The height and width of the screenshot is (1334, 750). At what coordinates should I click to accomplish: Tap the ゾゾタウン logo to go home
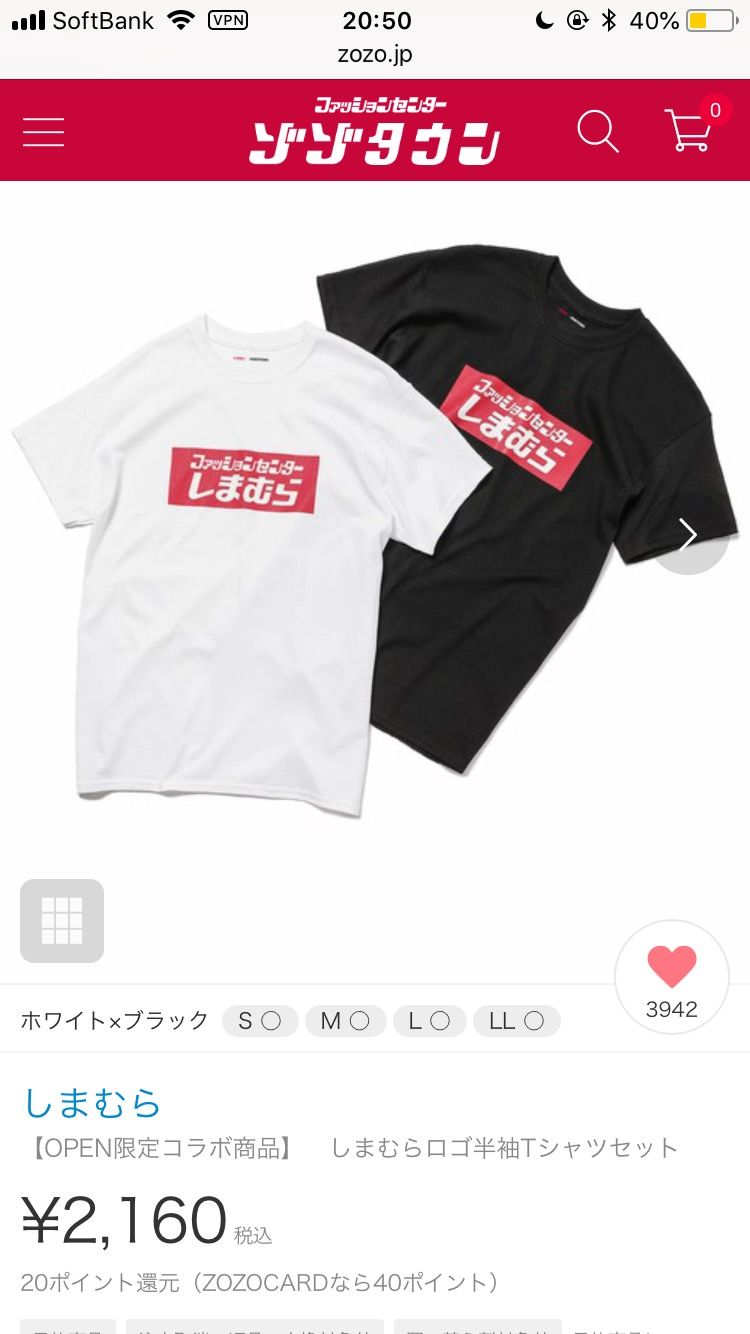(375, 131)
